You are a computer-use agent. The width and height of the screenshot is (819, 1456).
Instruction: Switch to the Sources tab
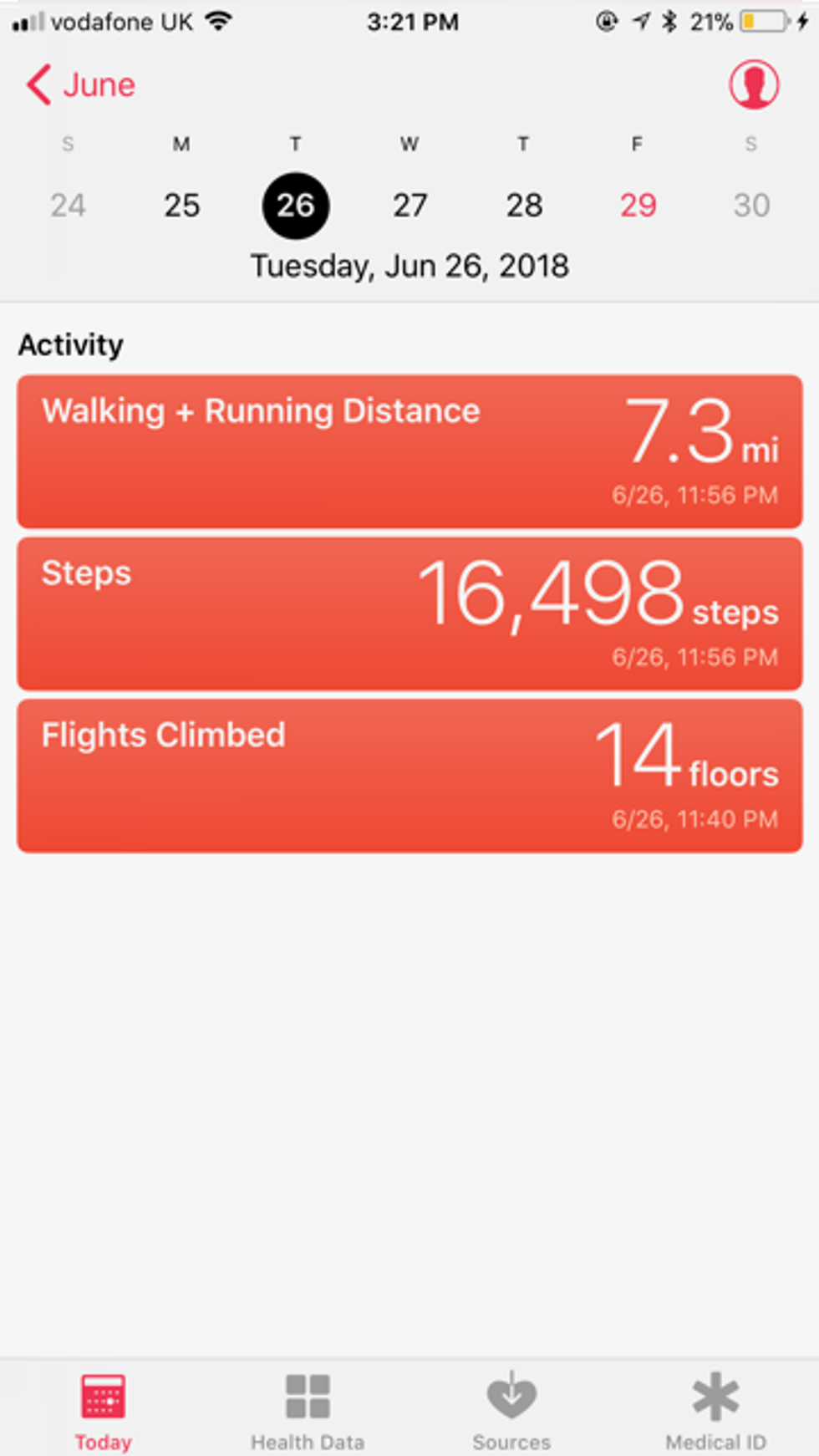pyautogui.click(x=511, y=1413)
